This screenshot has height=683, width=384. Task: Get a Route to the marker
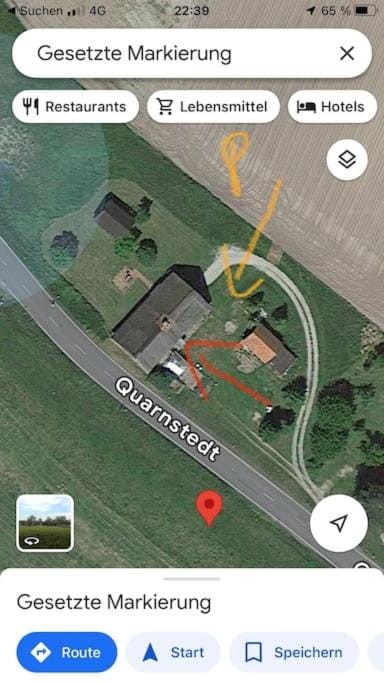pos(67,652)
